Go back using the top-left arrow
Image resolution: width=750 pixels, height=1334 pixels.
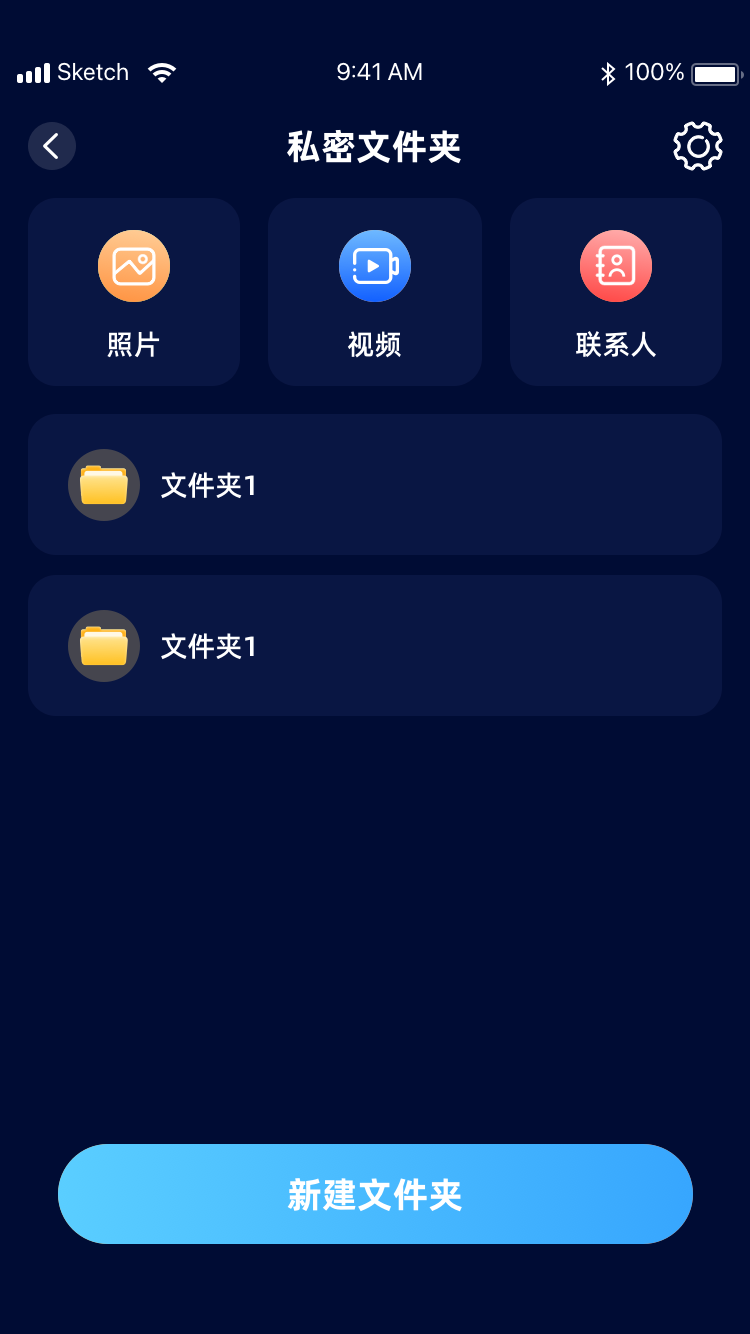pos(52,146)
